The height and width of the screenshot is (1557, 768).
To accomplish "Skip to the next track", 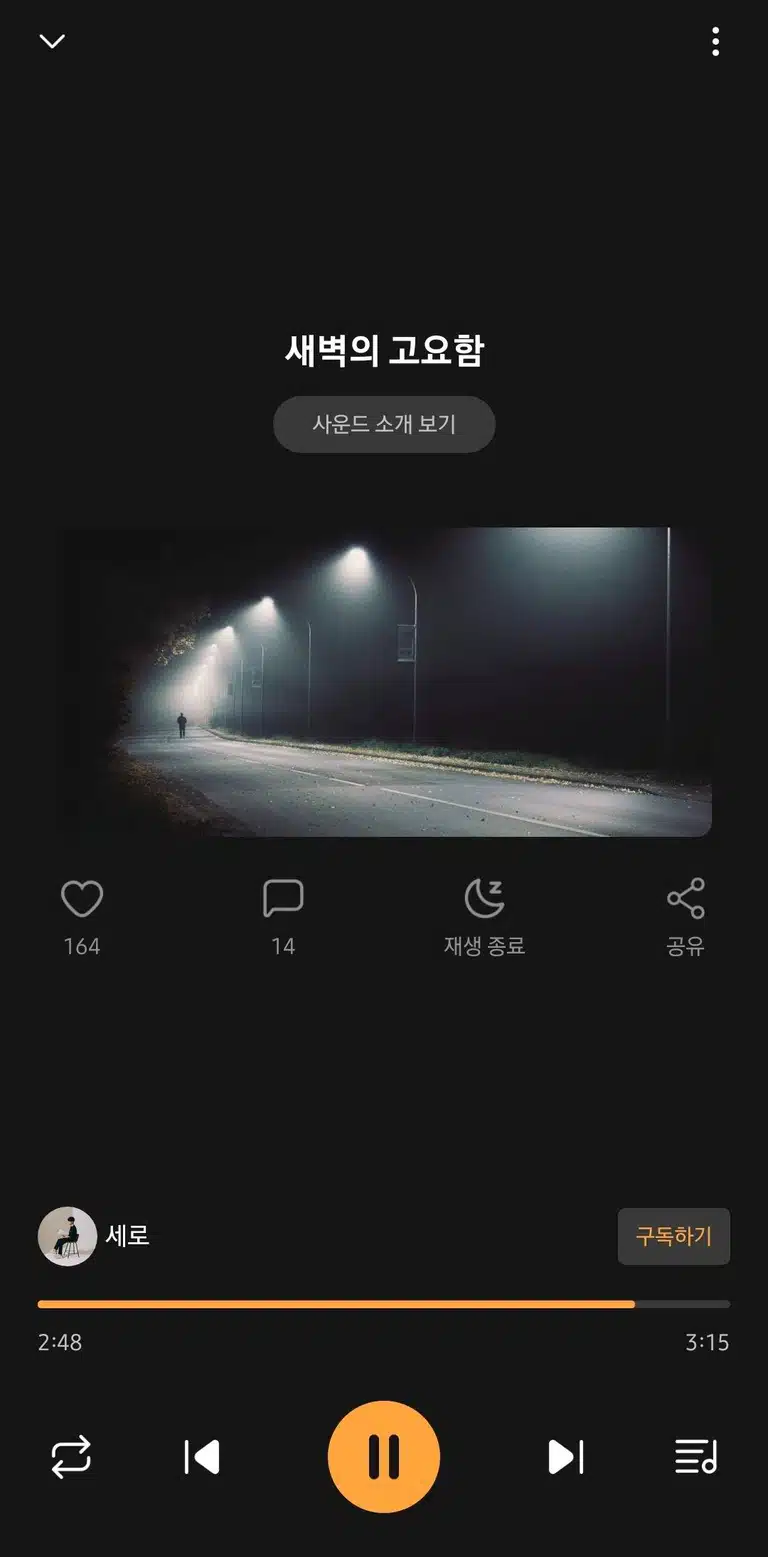I will point(566,1457).
